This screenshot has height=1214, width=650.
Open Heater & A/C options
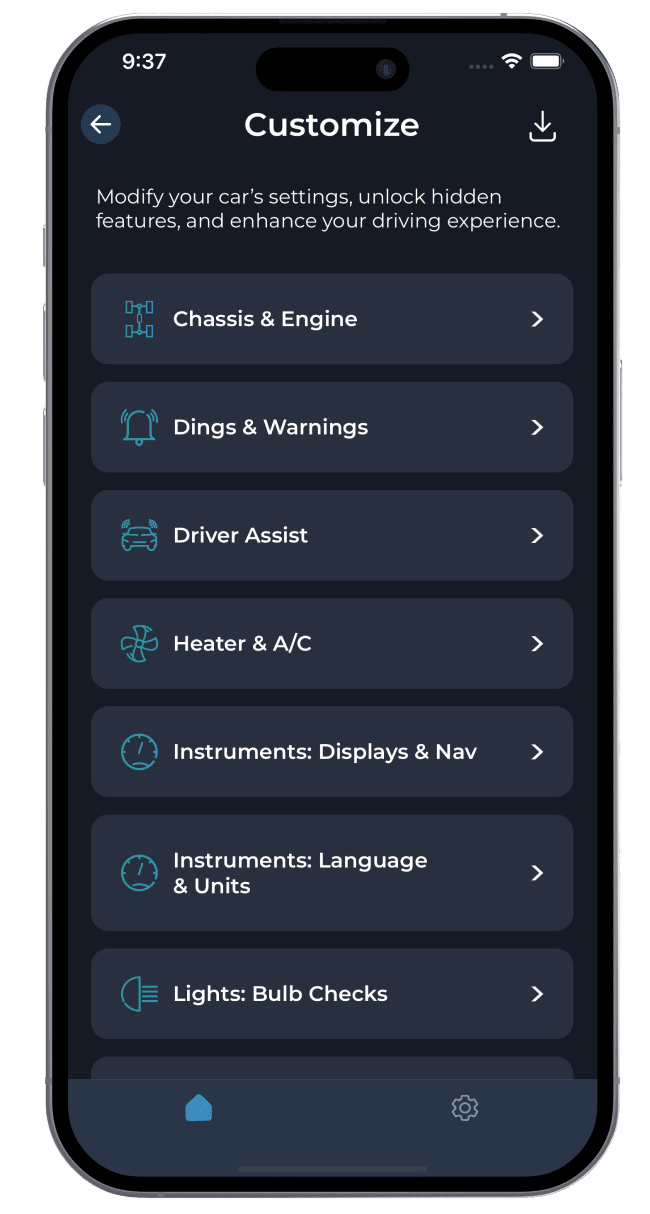point(331,643)
